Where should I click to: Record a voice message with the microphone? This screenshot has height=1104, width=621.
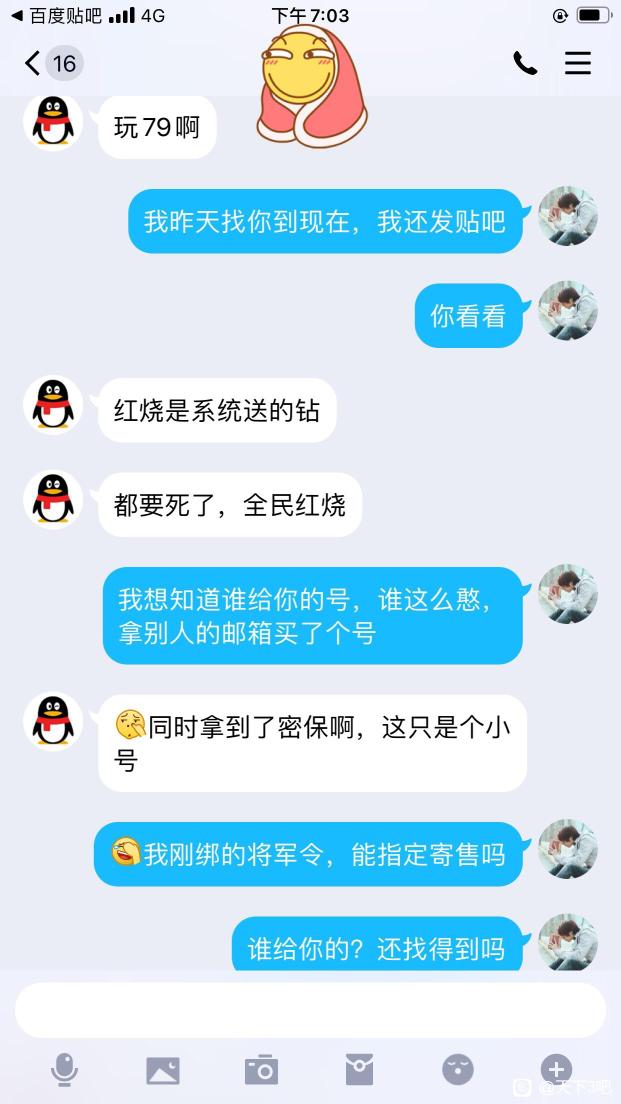[x=64, y=1069]
